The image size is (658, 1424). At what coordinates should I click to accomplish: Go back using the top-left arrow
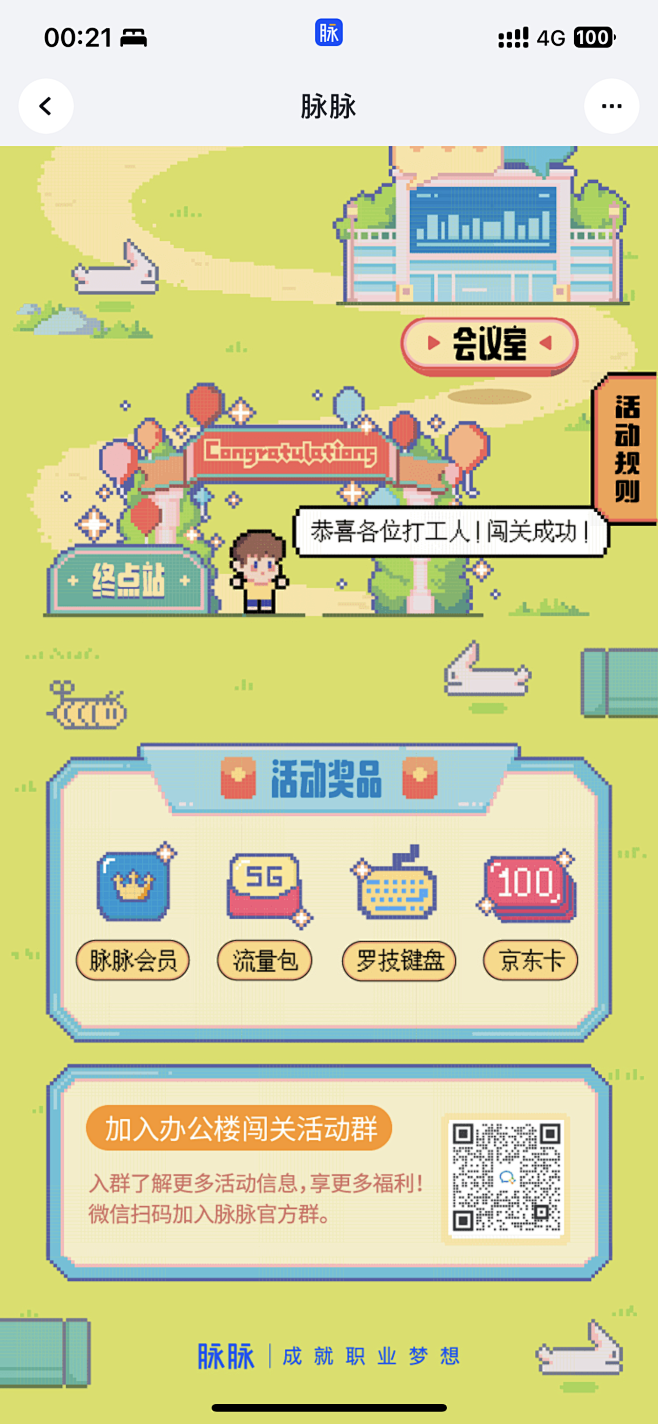coord(46,106)
